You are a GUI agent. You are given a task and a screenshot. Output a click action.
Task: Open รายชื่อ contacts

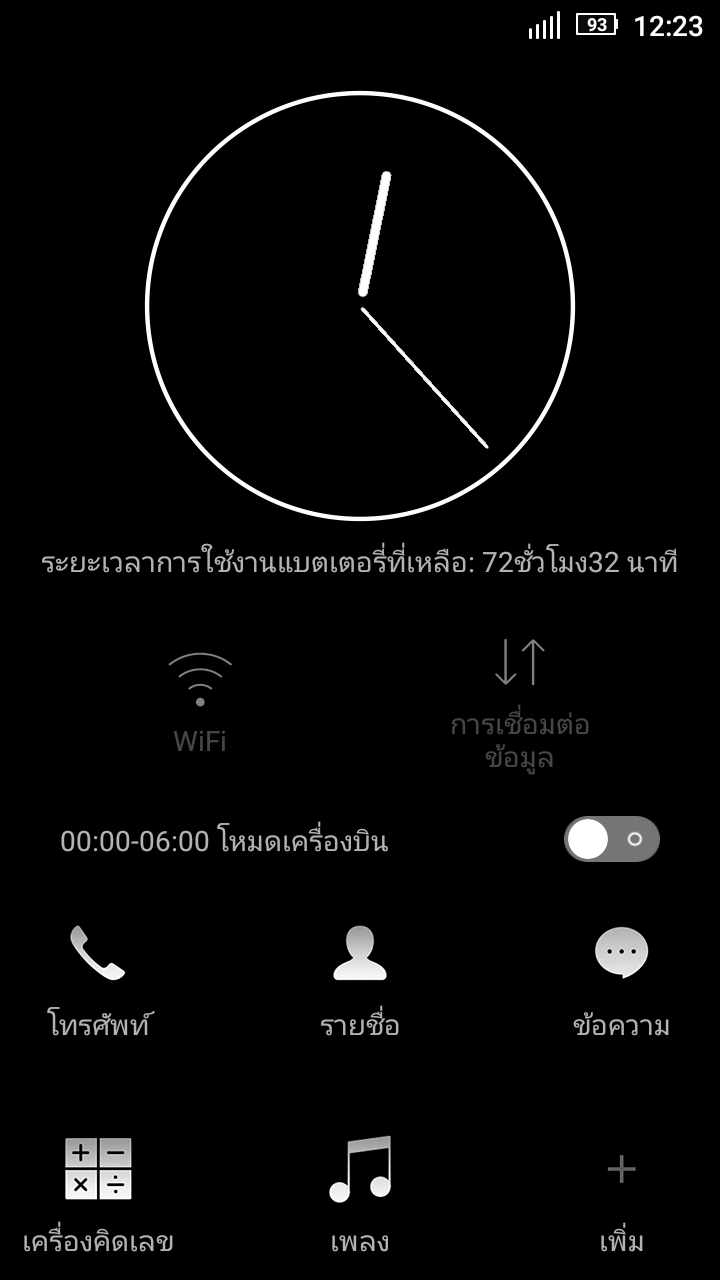(360, 981)
